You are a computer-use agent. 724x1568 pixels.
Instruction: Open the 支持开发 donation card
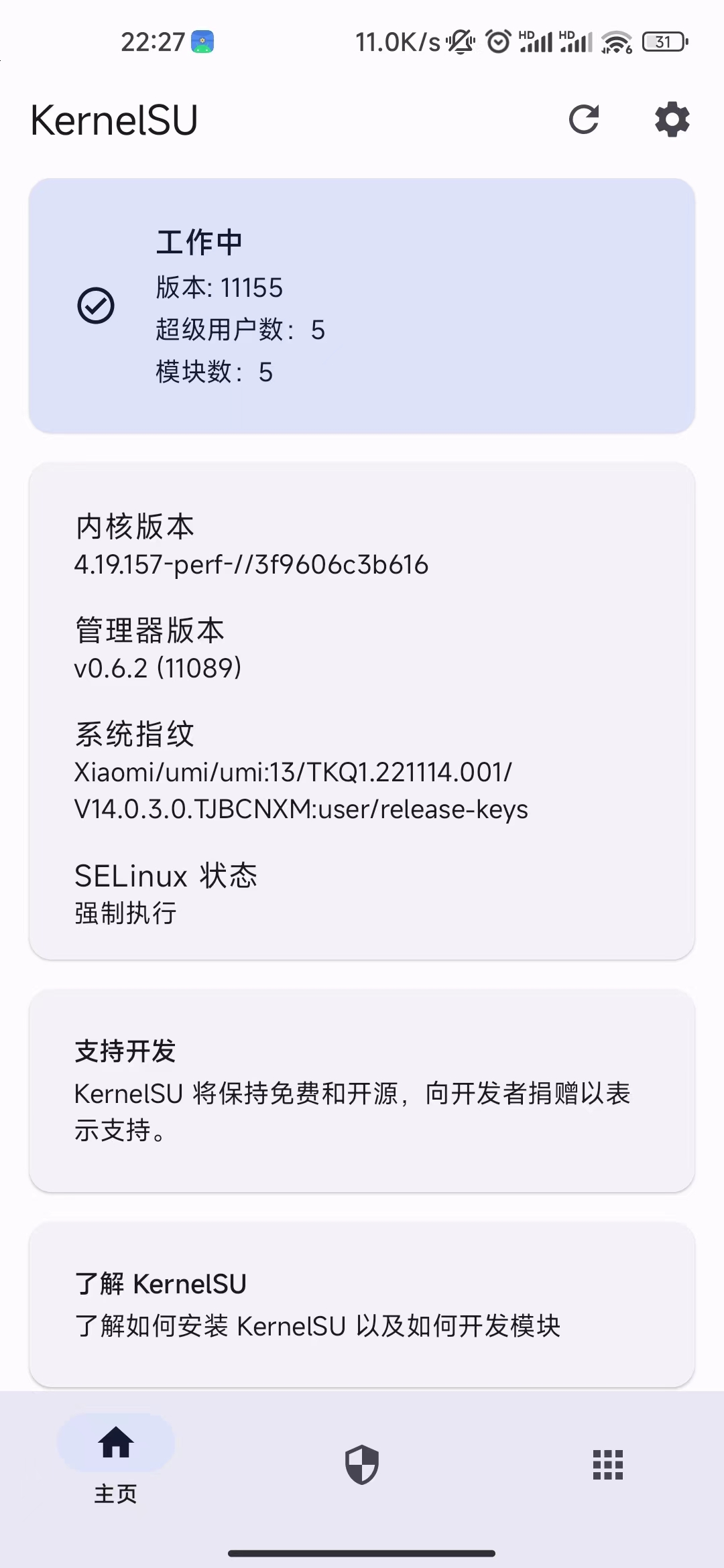click(362, 1090)
